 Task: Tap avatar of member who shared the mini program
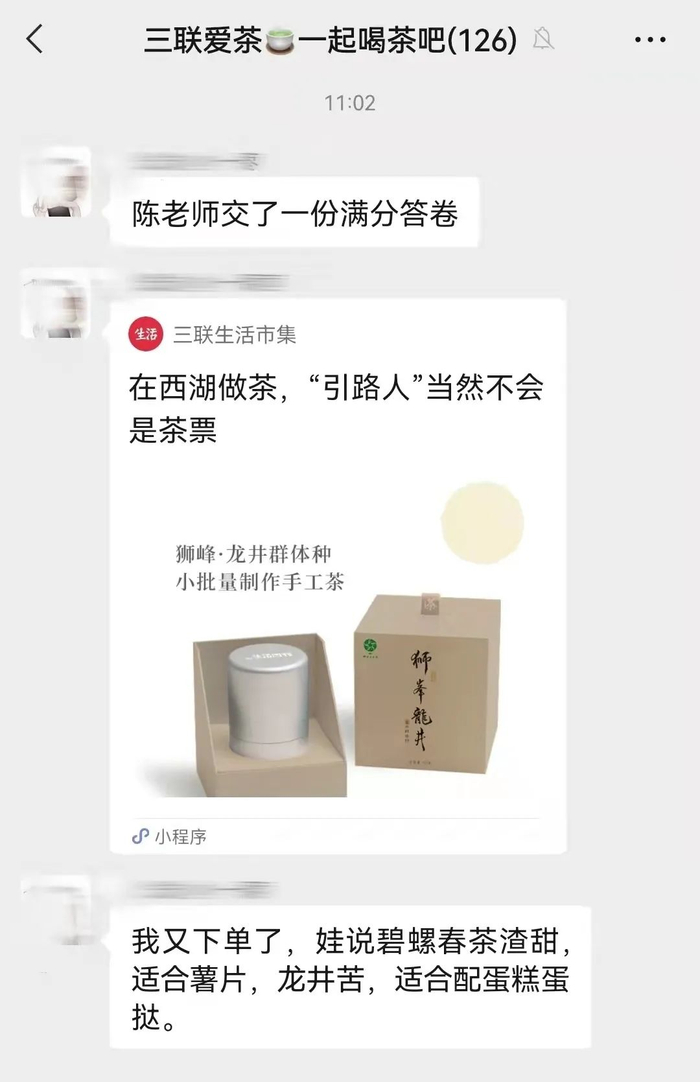coord(56,304)
